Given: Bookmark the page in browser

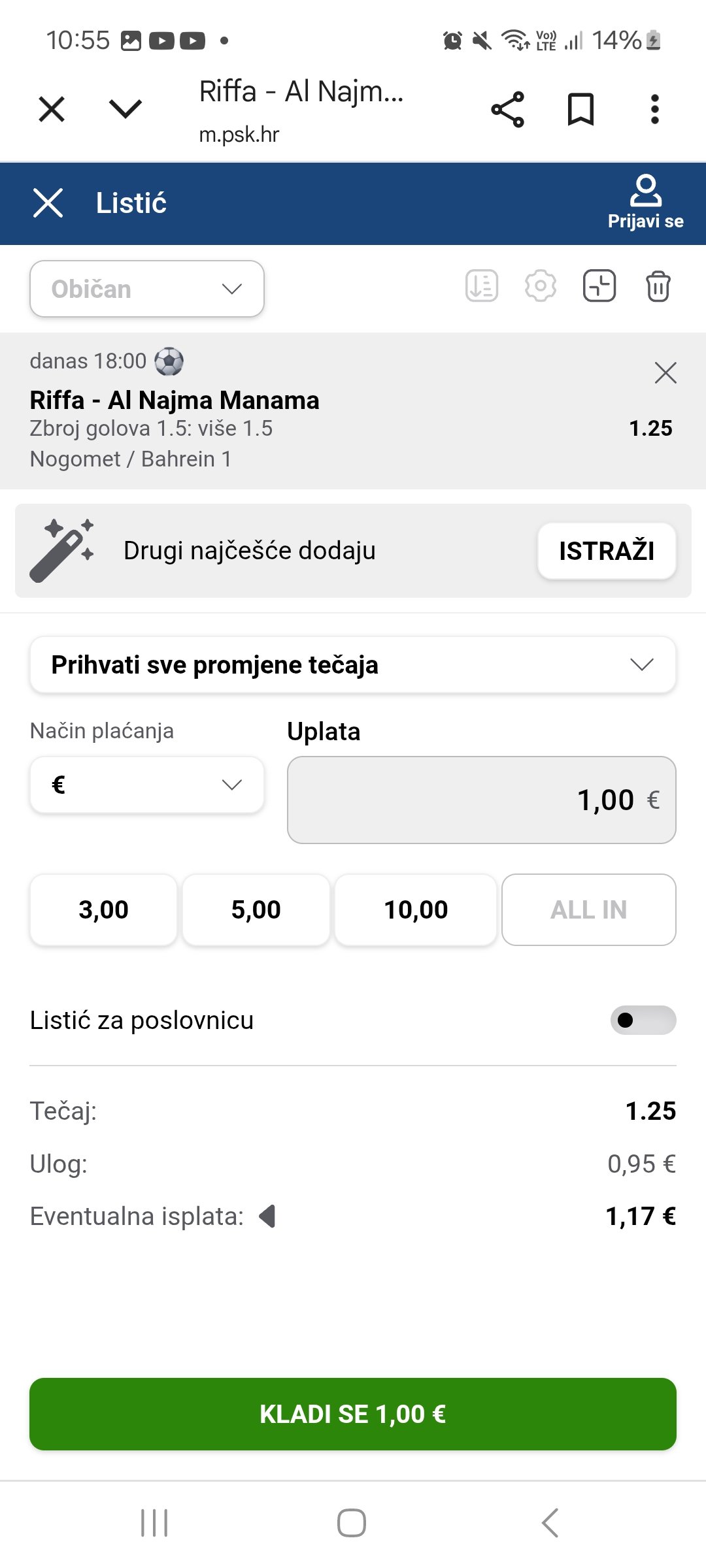Looking at the screenshot, I should click(x=580, y=109).
